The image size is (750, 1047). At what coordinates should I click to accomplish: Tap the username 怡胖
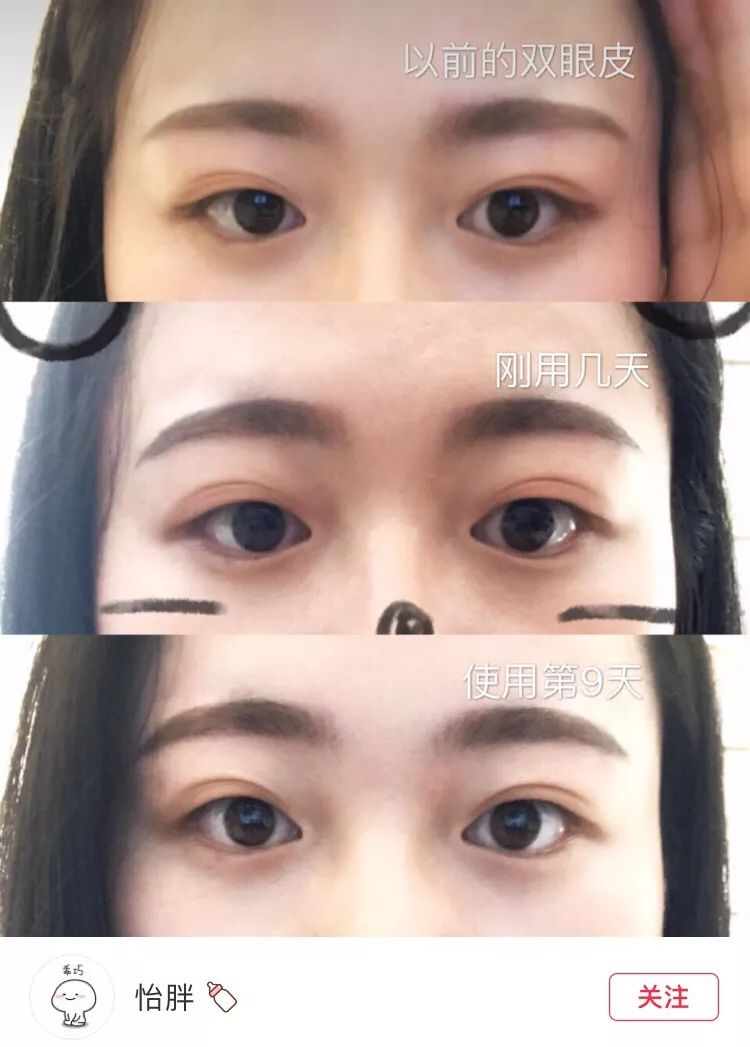(x=165, y=997)
